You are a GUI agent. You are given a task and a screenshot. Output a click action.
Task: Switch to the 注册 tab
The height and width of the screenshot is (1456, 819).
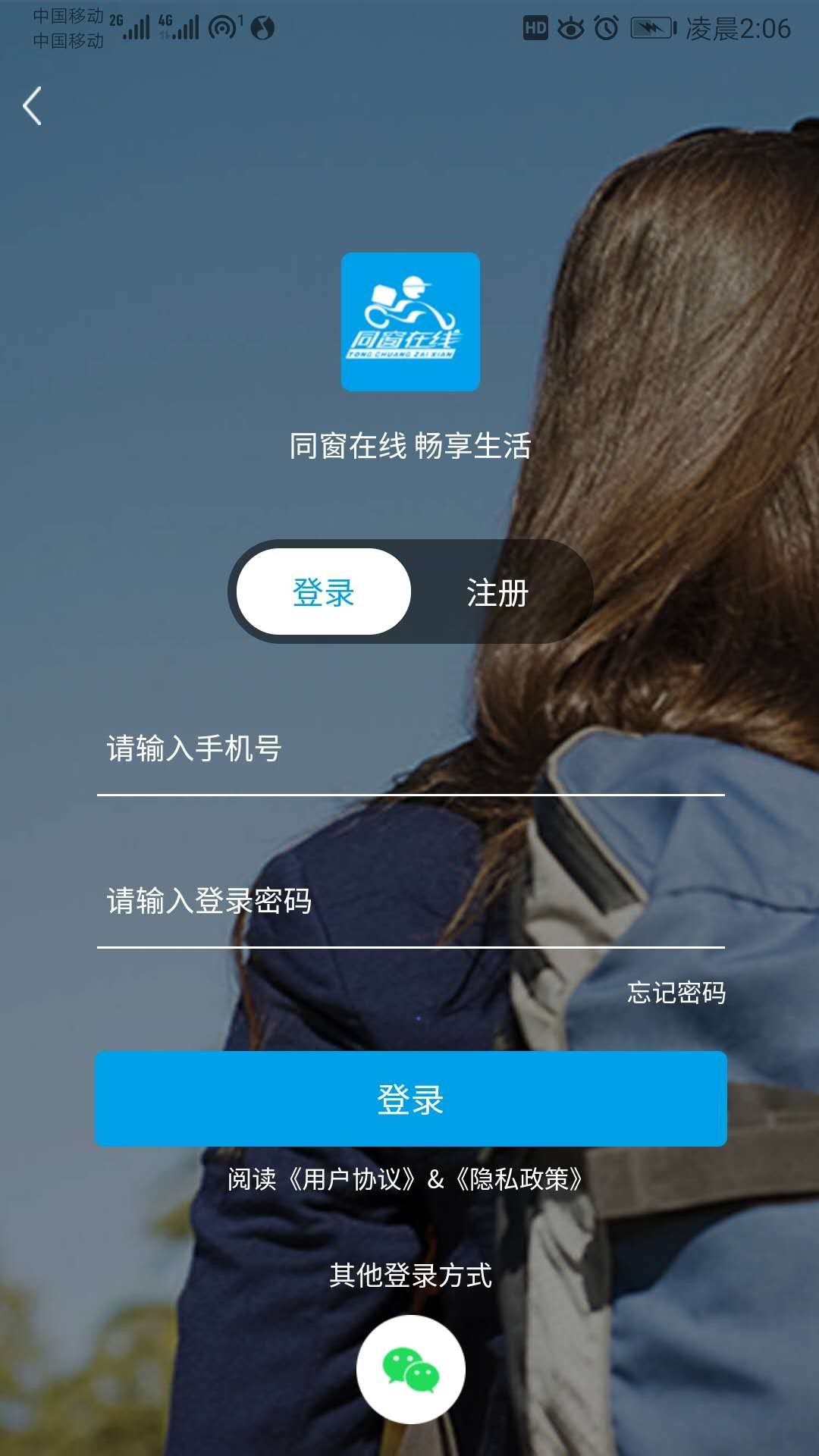[497, 594]
